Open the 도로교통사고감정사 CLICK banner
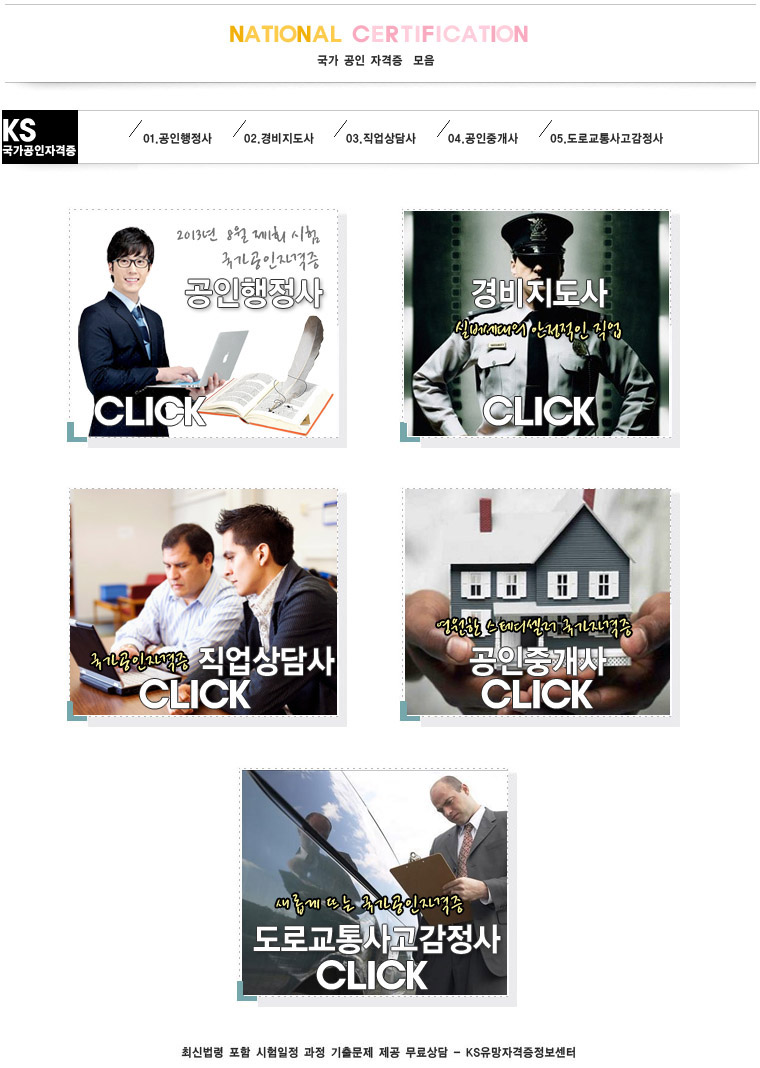 coord(374,882)
